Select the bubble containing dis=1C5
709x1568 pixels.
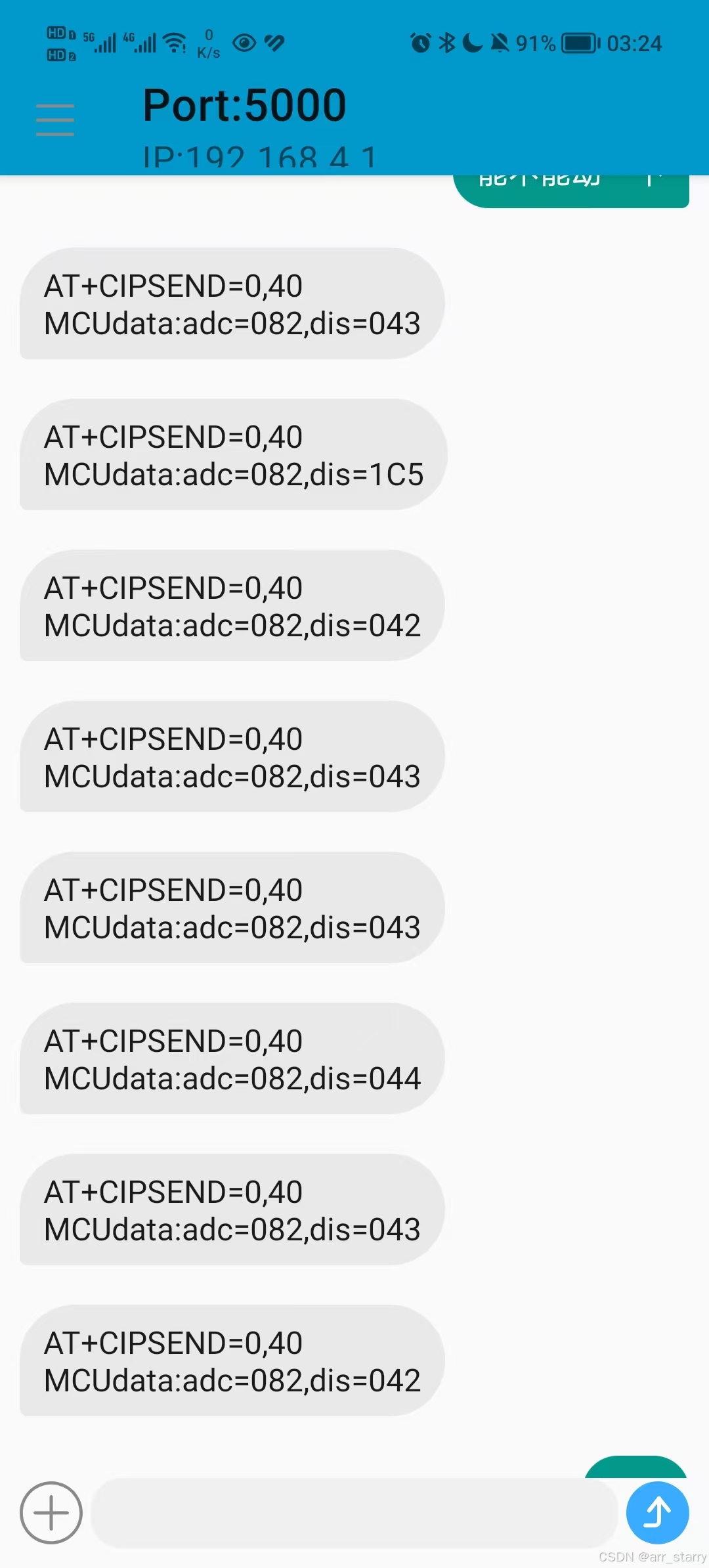point(233,455)
